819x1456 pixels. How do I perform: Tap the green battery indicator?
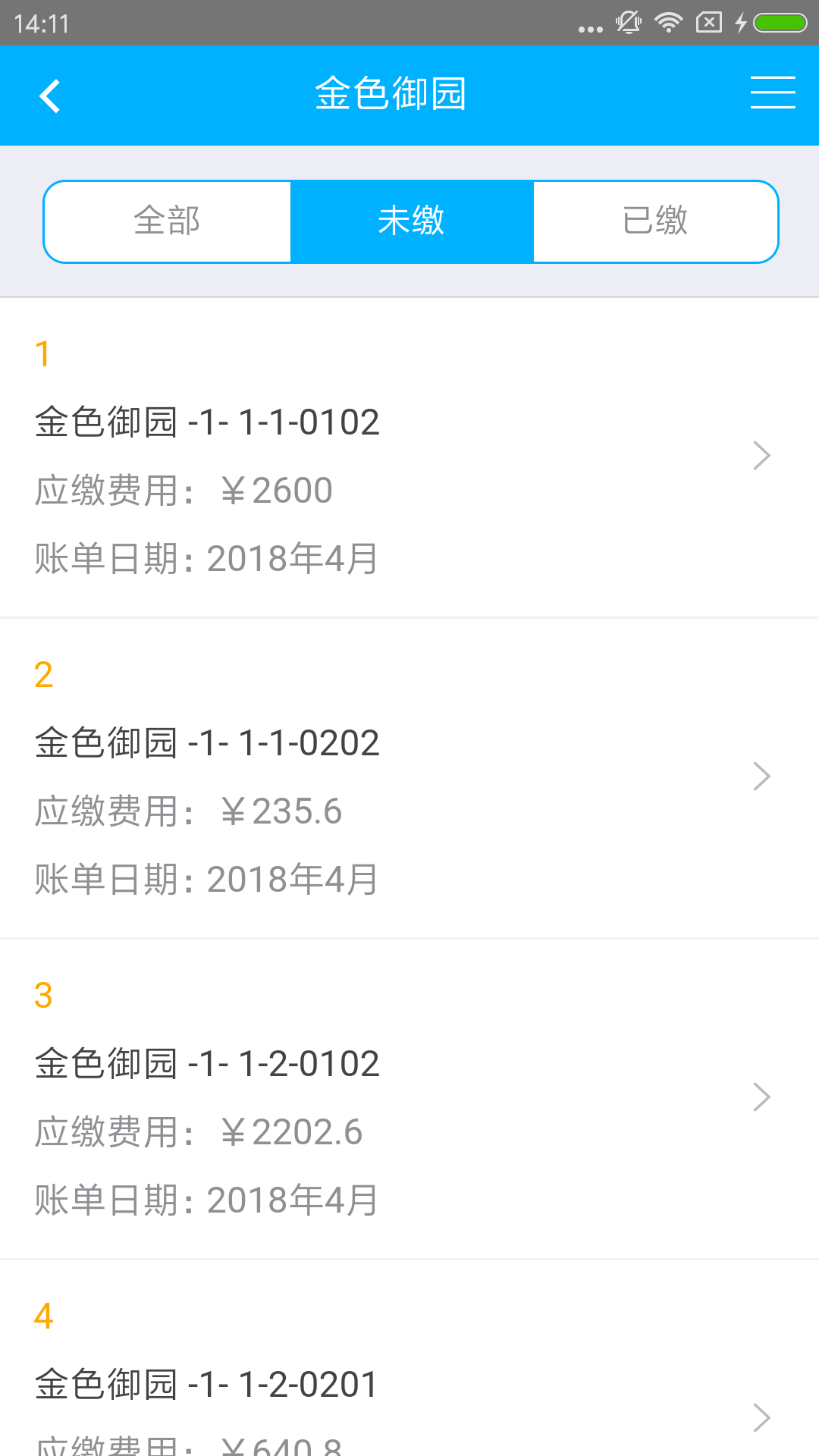[x=778, y=23]
